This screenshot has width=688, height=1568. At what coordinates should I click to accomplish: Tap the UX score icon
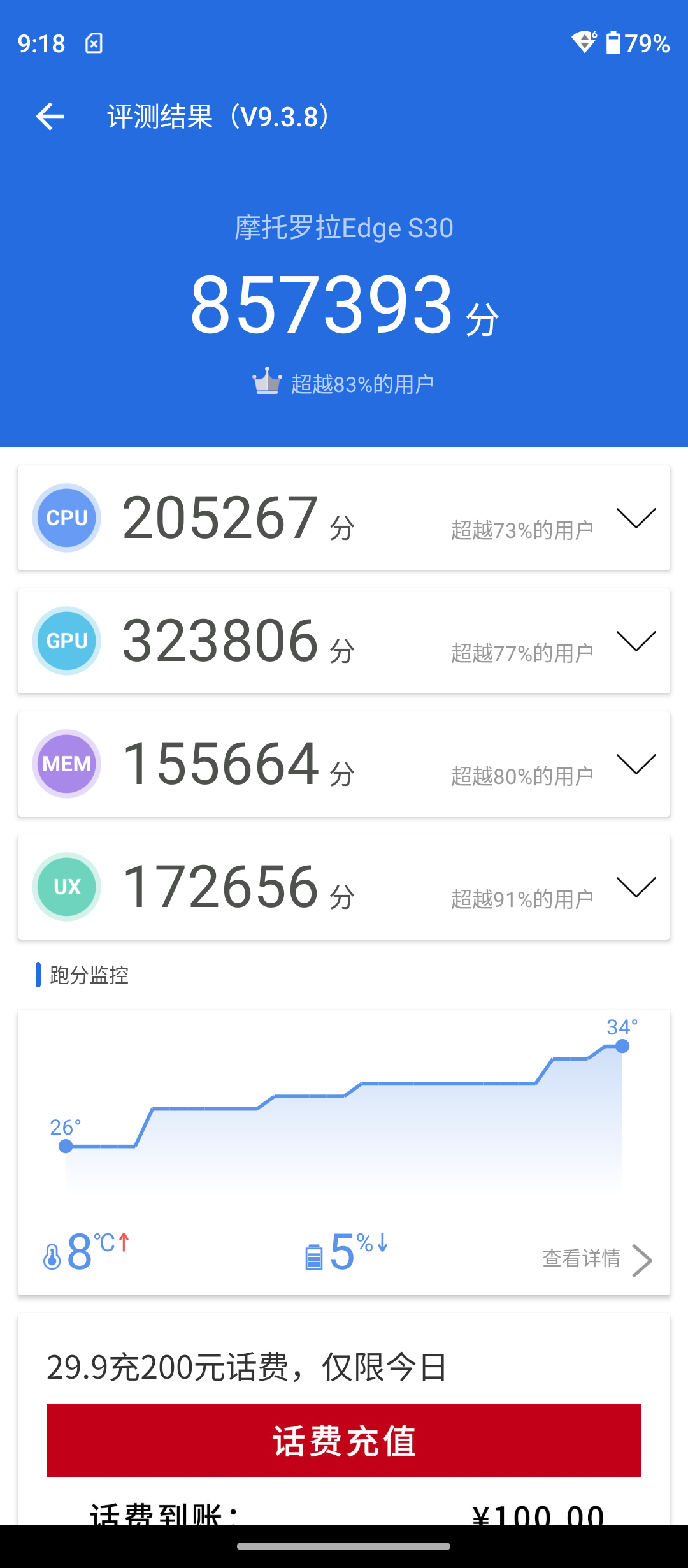coord(66,887)
